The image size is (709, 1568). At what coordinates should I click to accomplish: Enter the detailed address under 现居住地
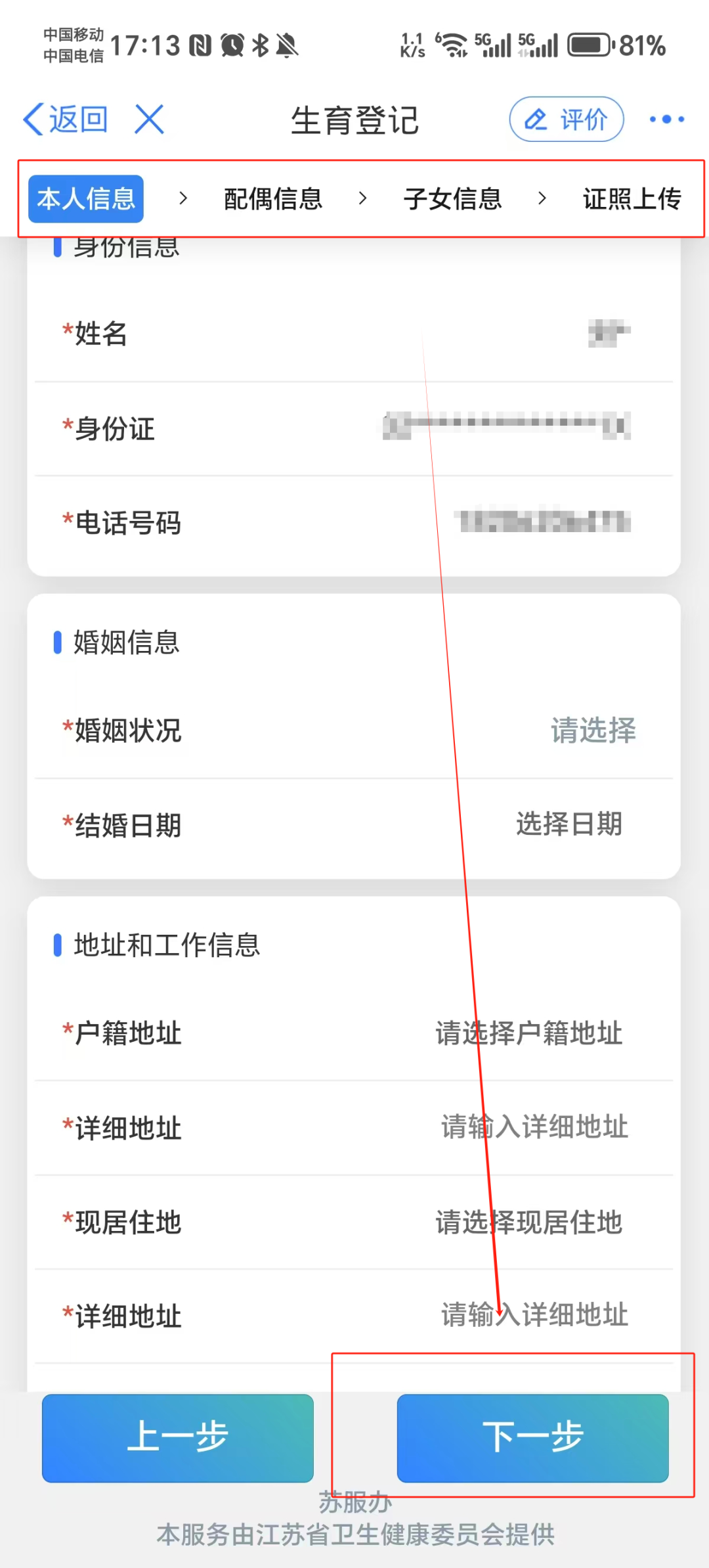(534, 1316)
